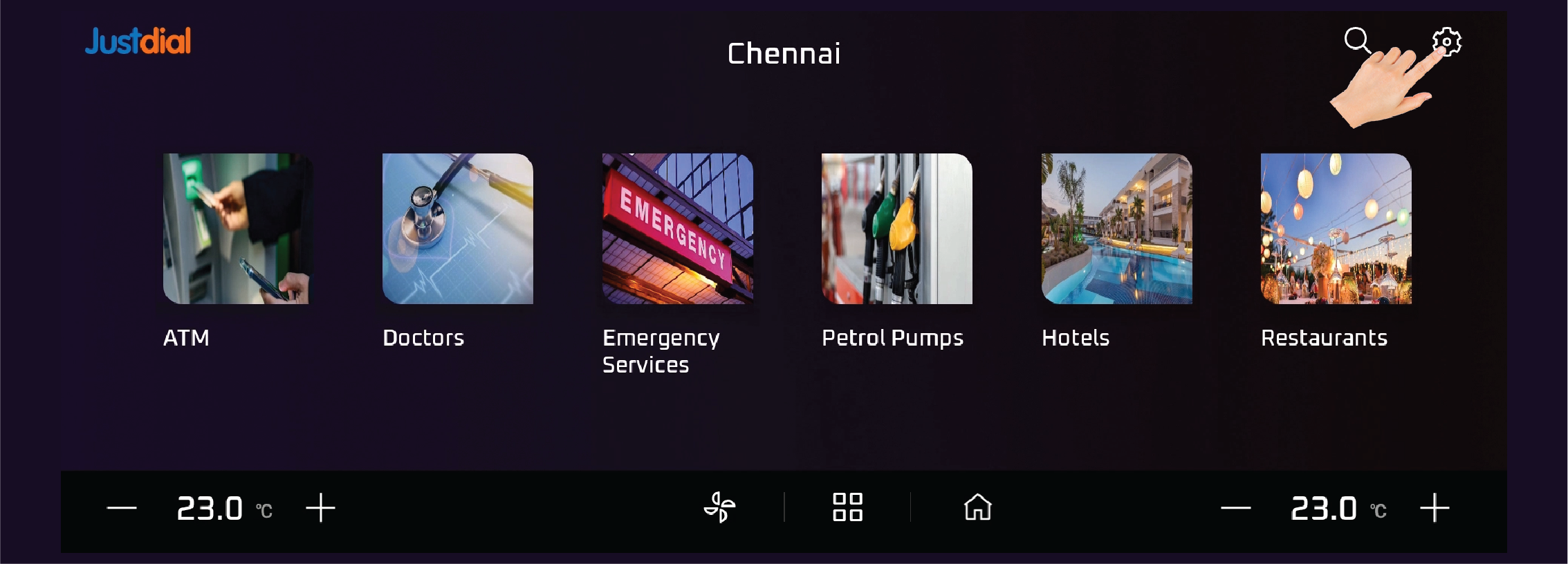Image resolution: width=1568 pixels, height=564 pixels.
Task: Open the apps grid menu
Action: (847, 507)
